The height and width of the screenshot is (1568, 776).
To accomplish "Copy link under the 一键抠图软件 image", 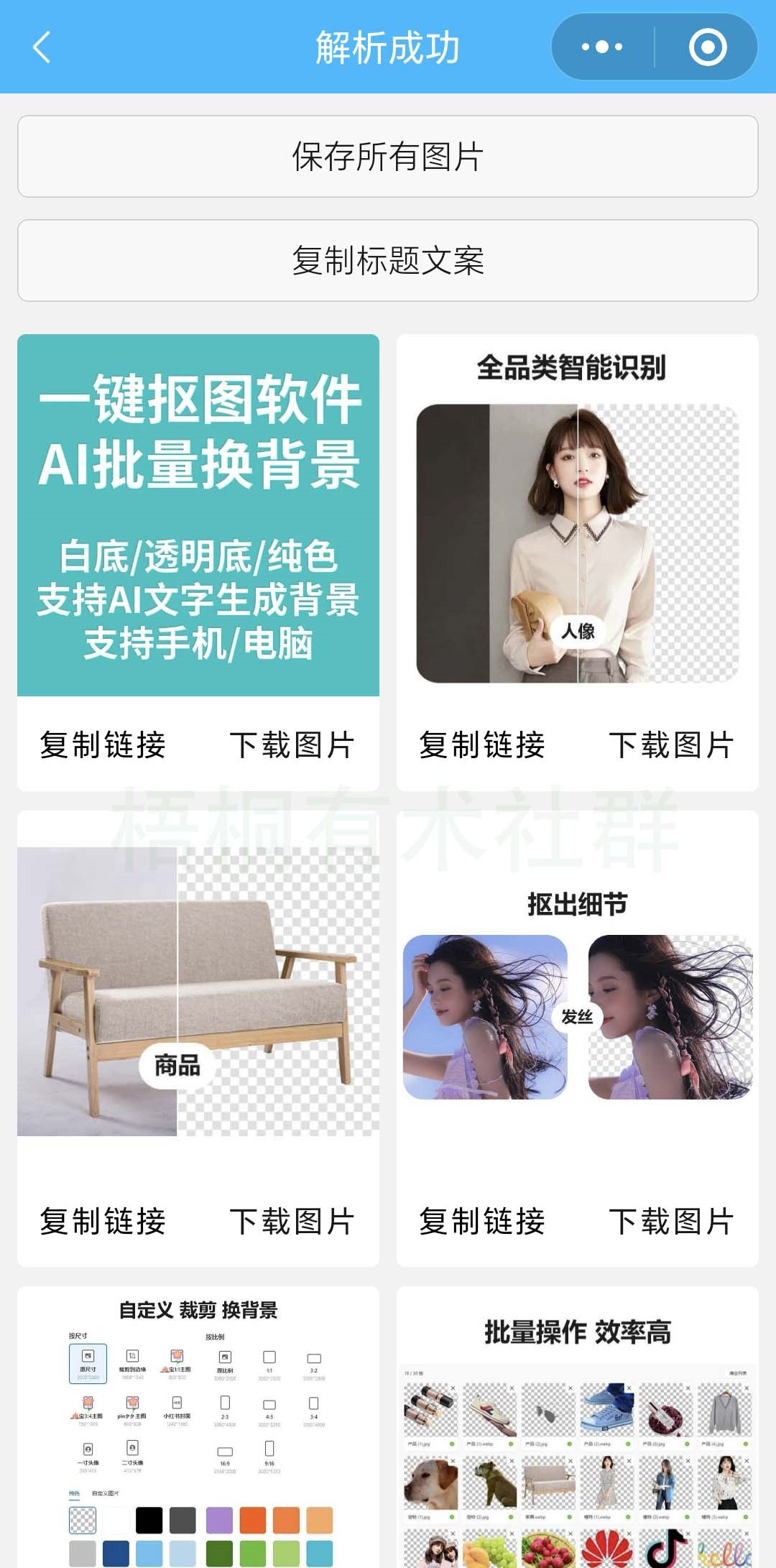I will [x=103, y=744].
